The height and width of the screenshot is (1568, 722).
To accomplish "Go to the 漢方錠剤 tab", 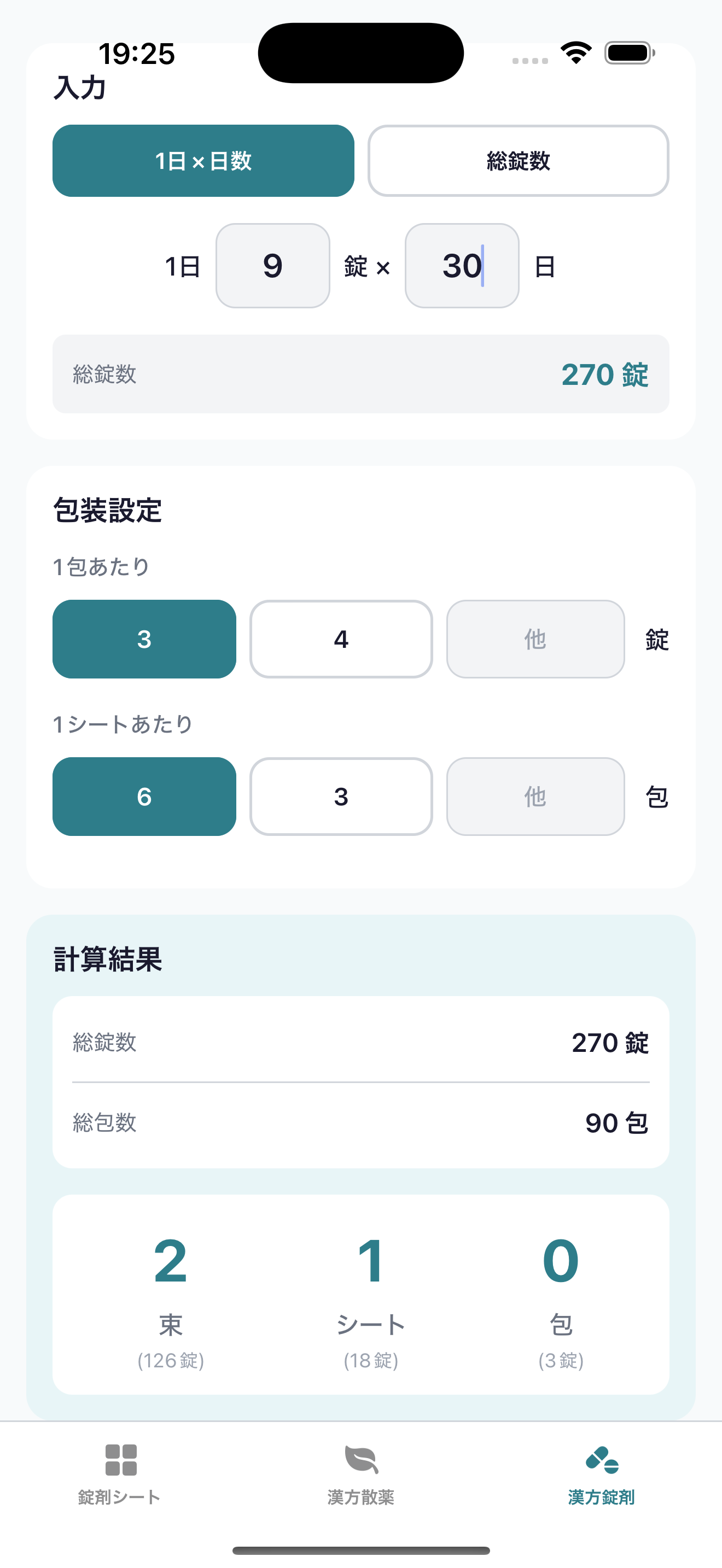I will coord(602,1472).
